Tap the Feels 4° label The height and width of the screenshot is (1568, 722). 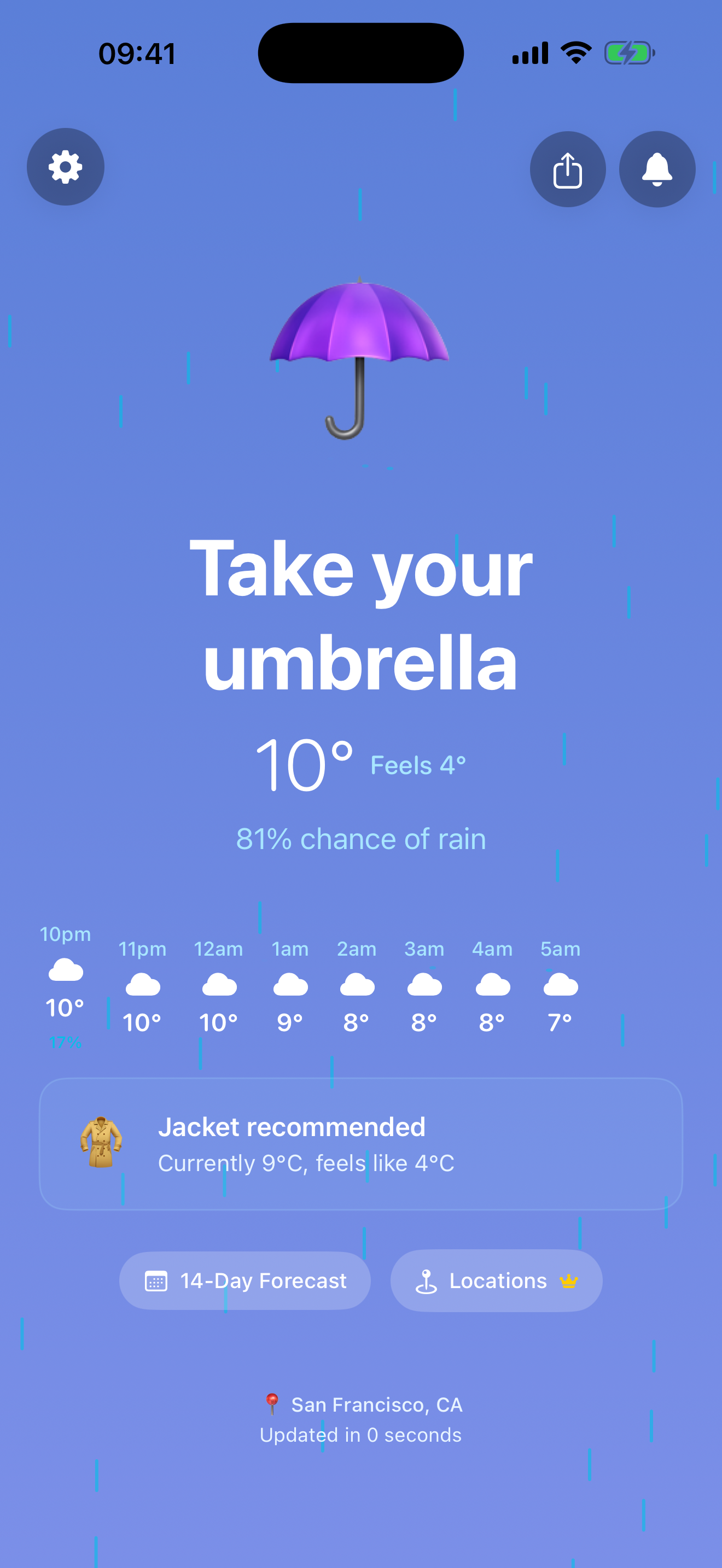pyautogui.click(x=419, y=766)
